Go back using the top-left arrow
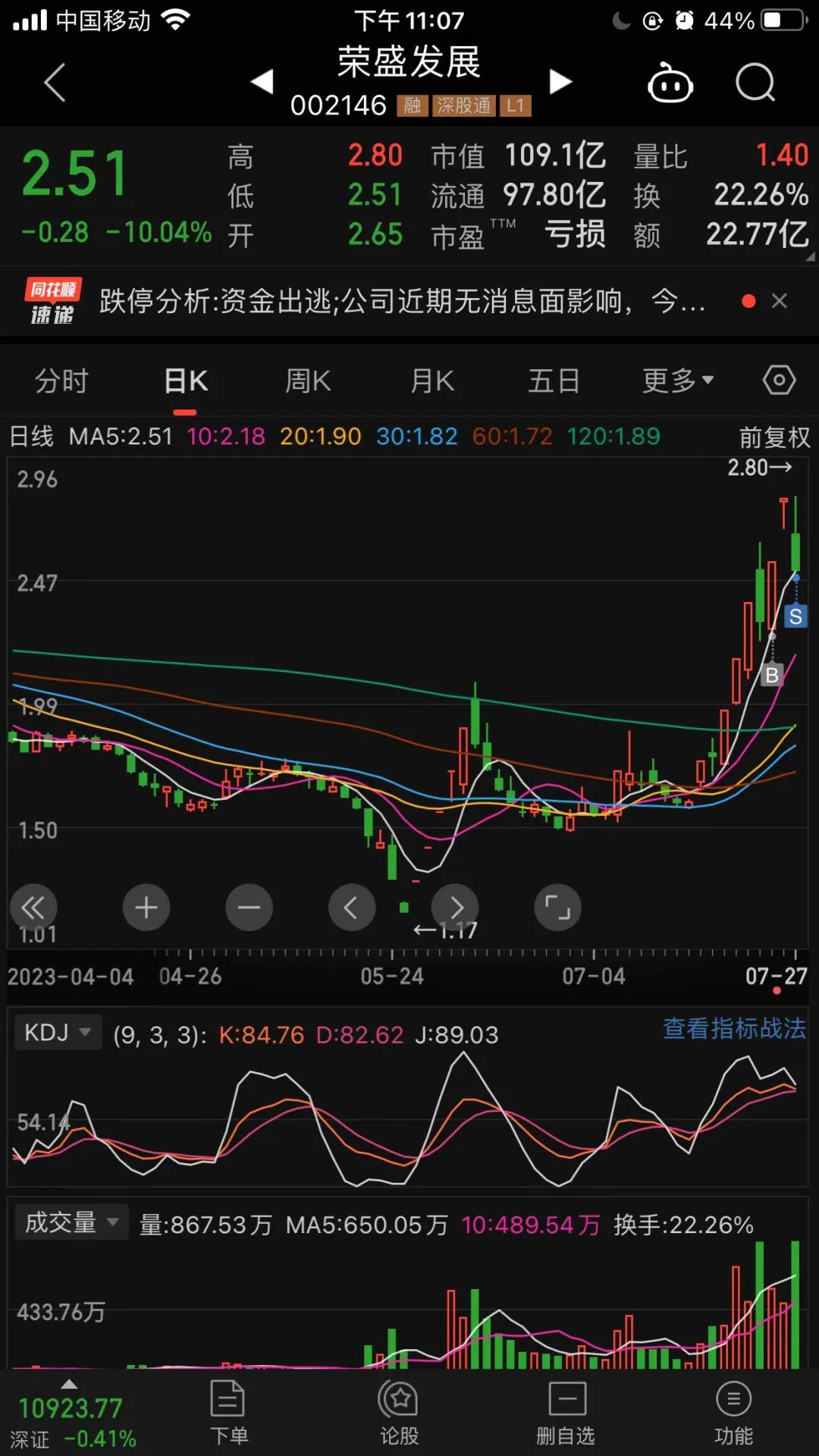The width and height of the screenshot is (819, 1456). tap(55, 82)
